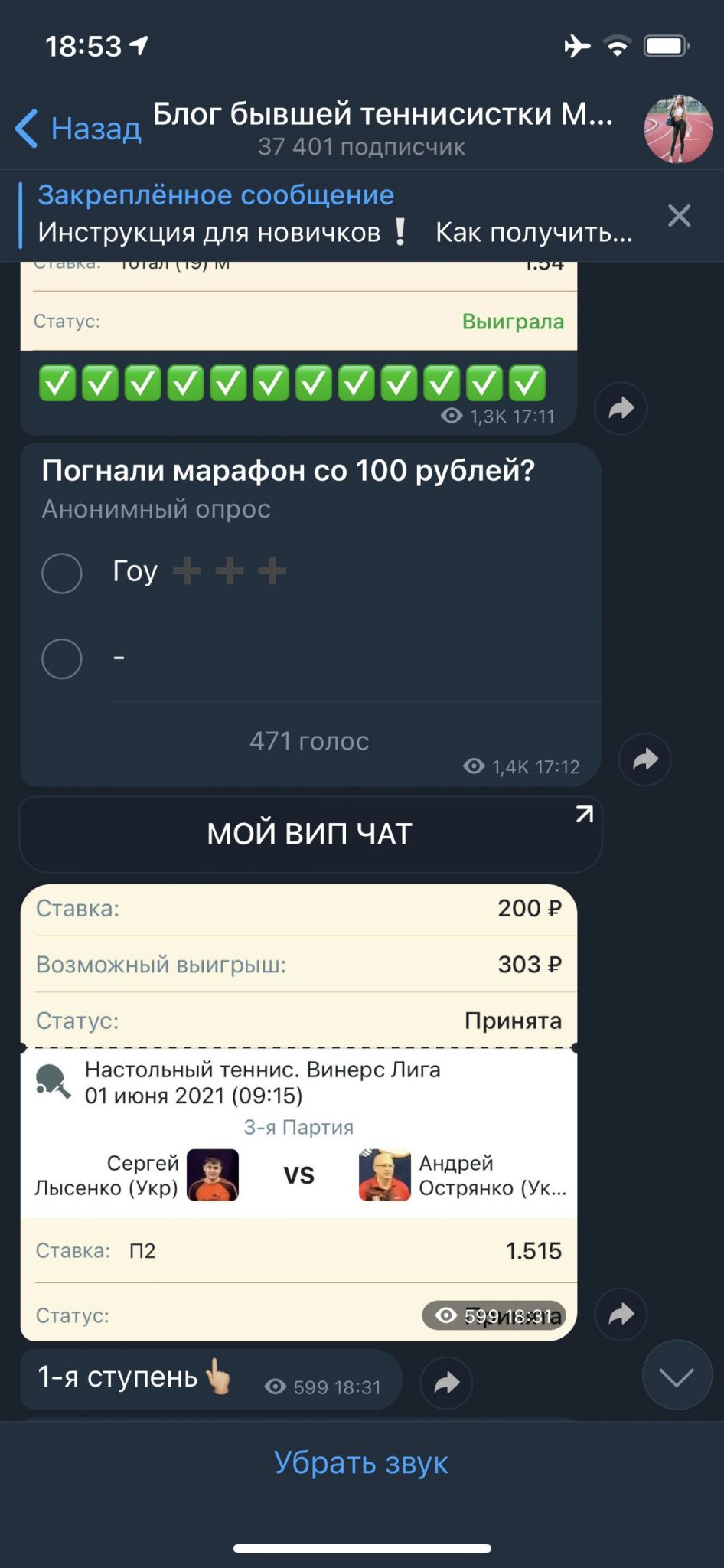The width and height of the screenshot is (724, 1568).
Task: Open the pinned message Инструкция для новичков
Action: 334,215
